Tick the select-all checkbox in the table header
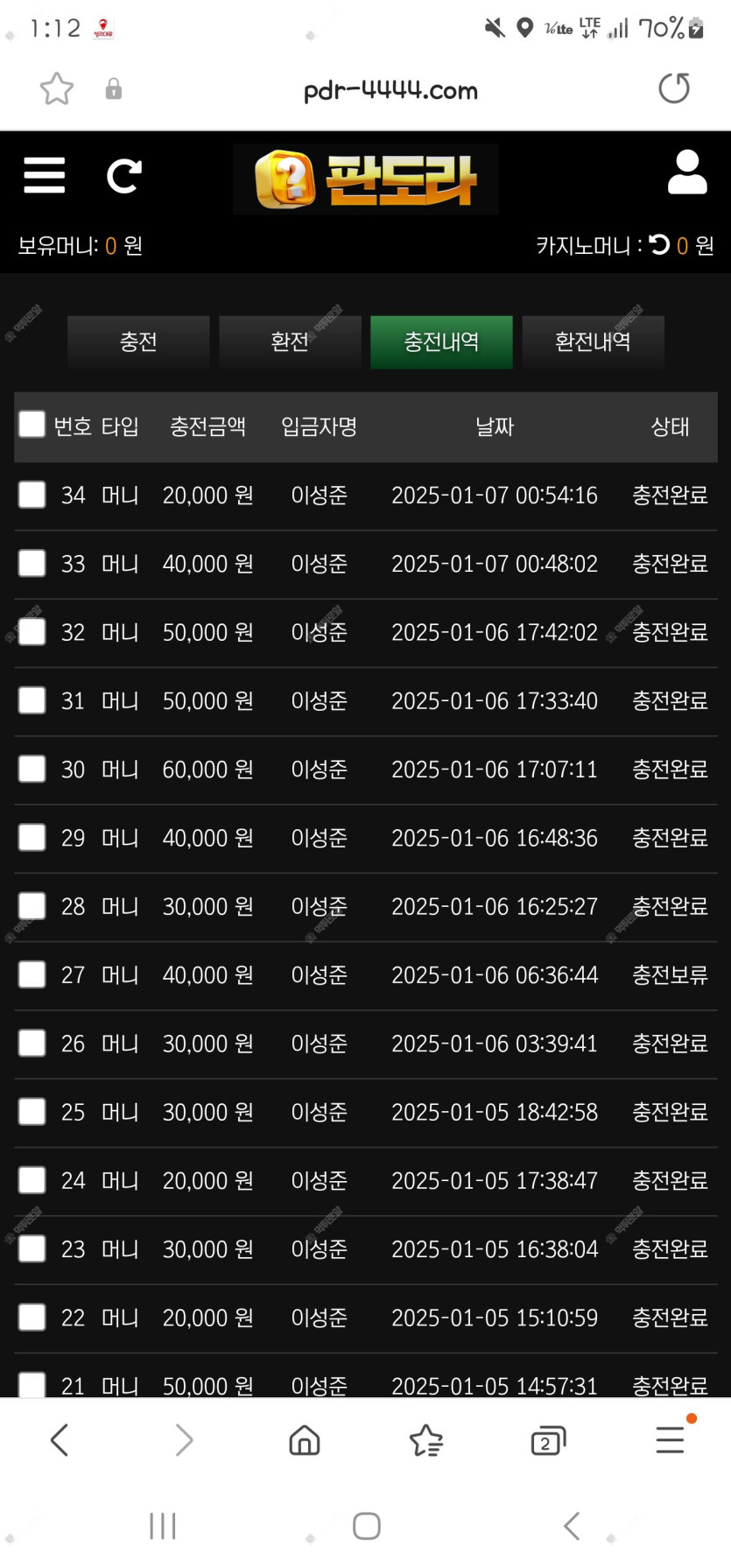This screenshot has width=731, height=1568. tap(32, 425)
